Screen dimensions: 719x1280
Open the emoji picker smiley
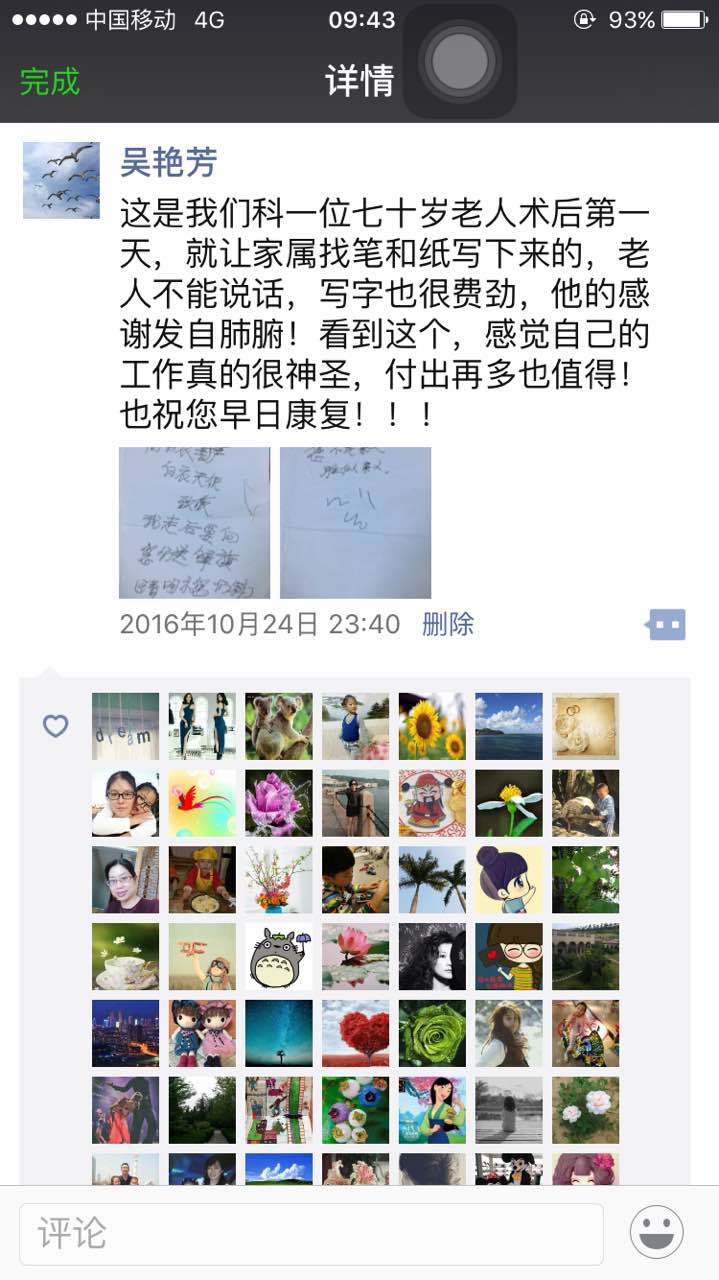[656, 1232]
